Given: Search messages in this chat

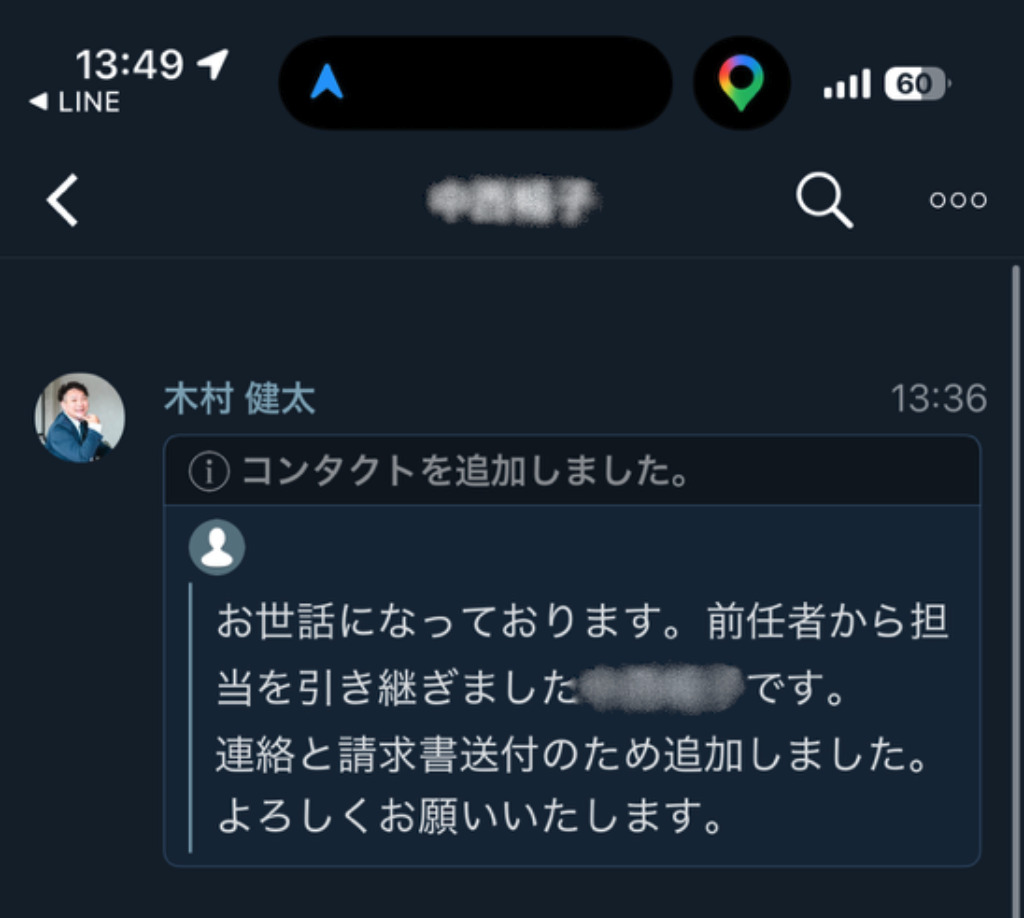Looking at the screenshot, I should (x=823, y=200).
